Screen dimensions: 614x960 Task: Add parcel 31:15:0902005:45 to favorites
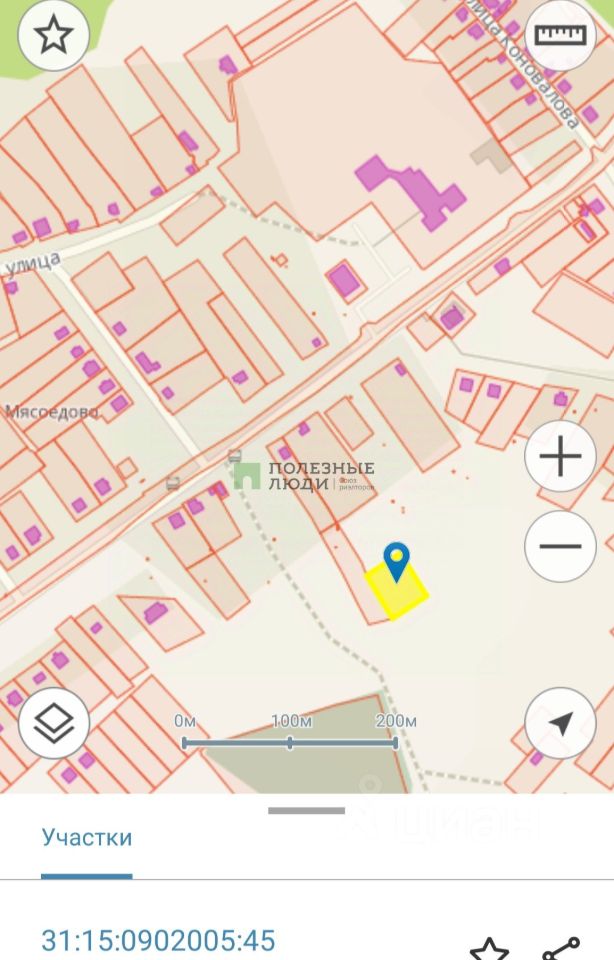click(489, 949)
